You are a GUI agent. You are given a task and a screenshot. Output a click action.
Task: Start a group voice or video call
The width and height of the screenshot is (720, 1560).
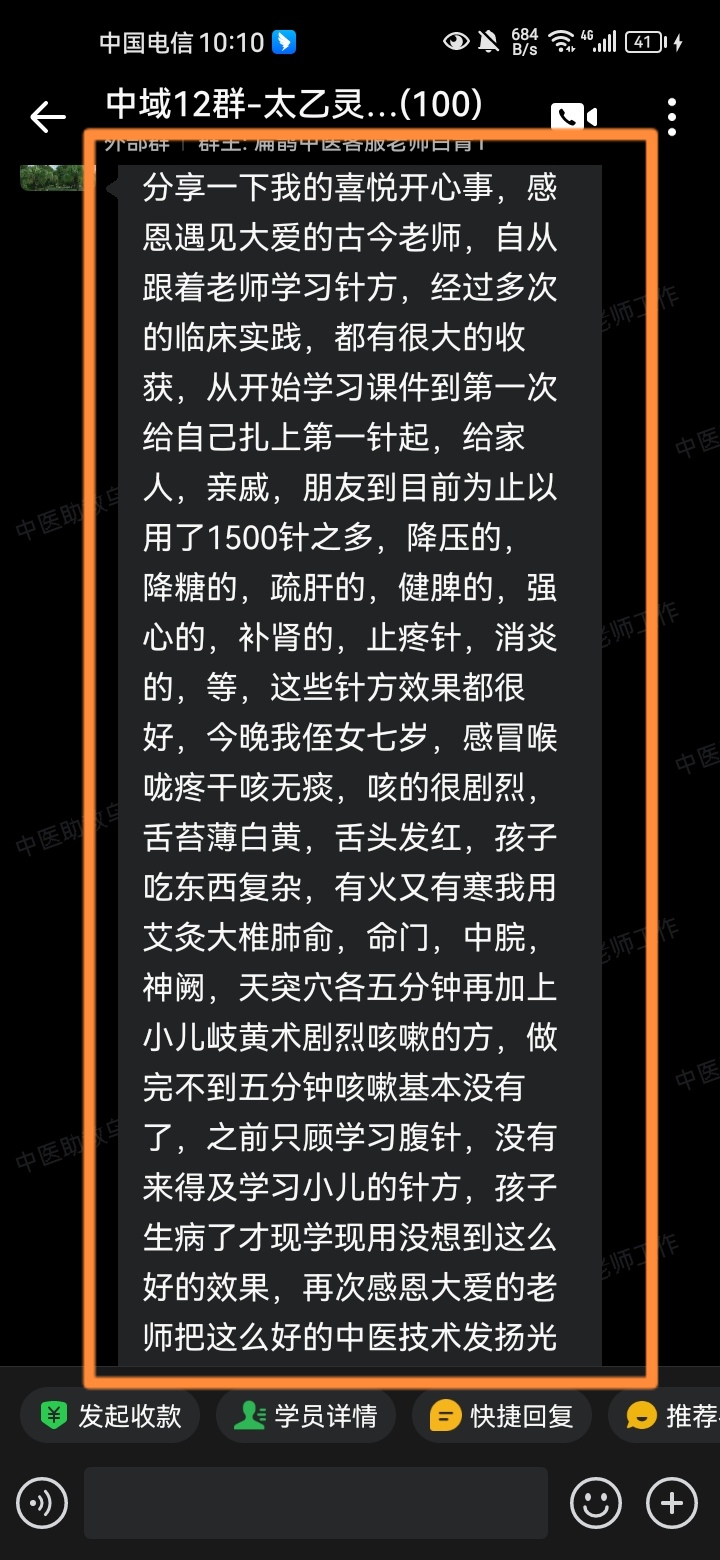point(573,118)
